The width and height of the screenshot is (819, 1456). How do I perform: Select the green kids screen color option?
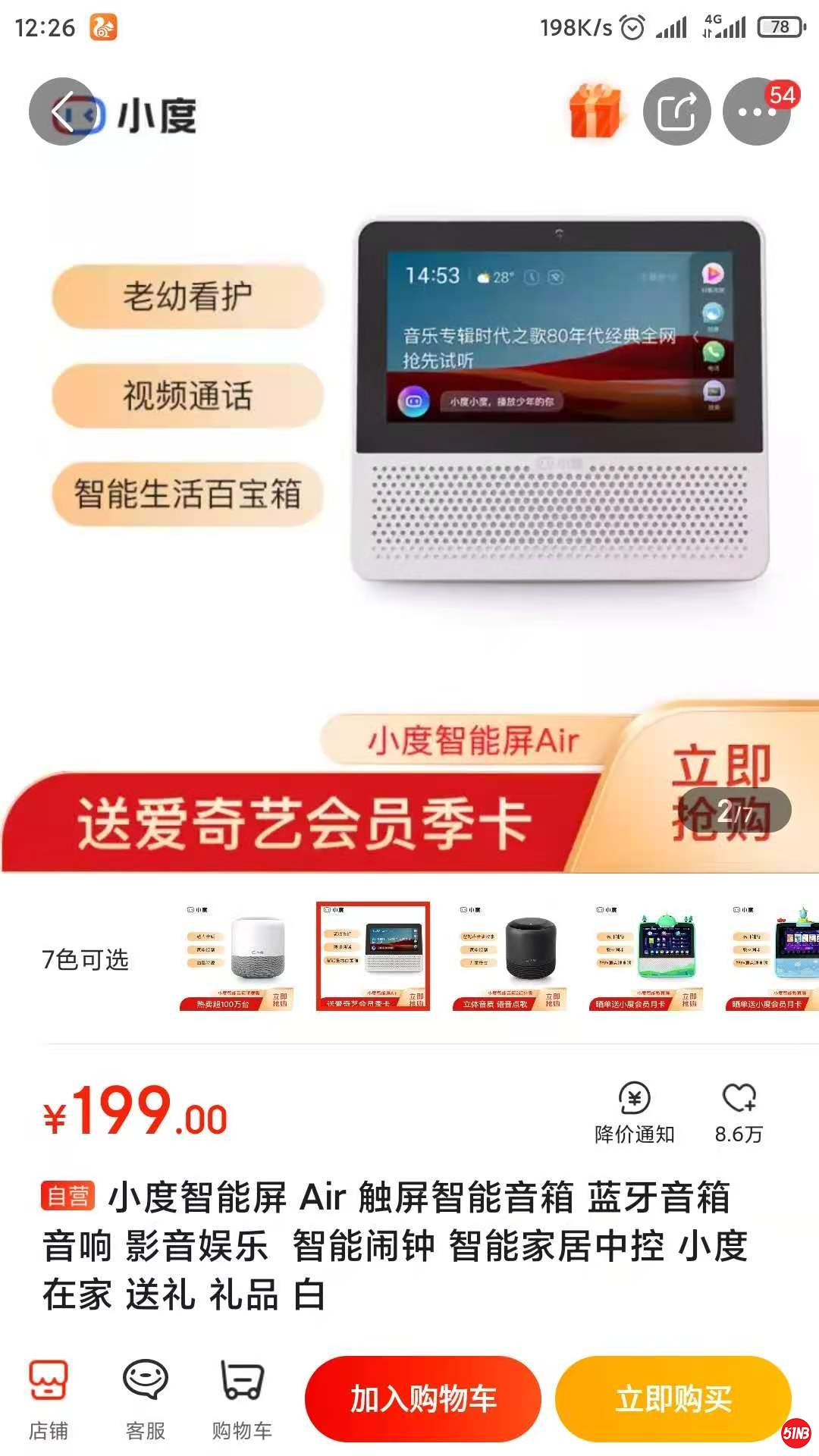point(646,957)
